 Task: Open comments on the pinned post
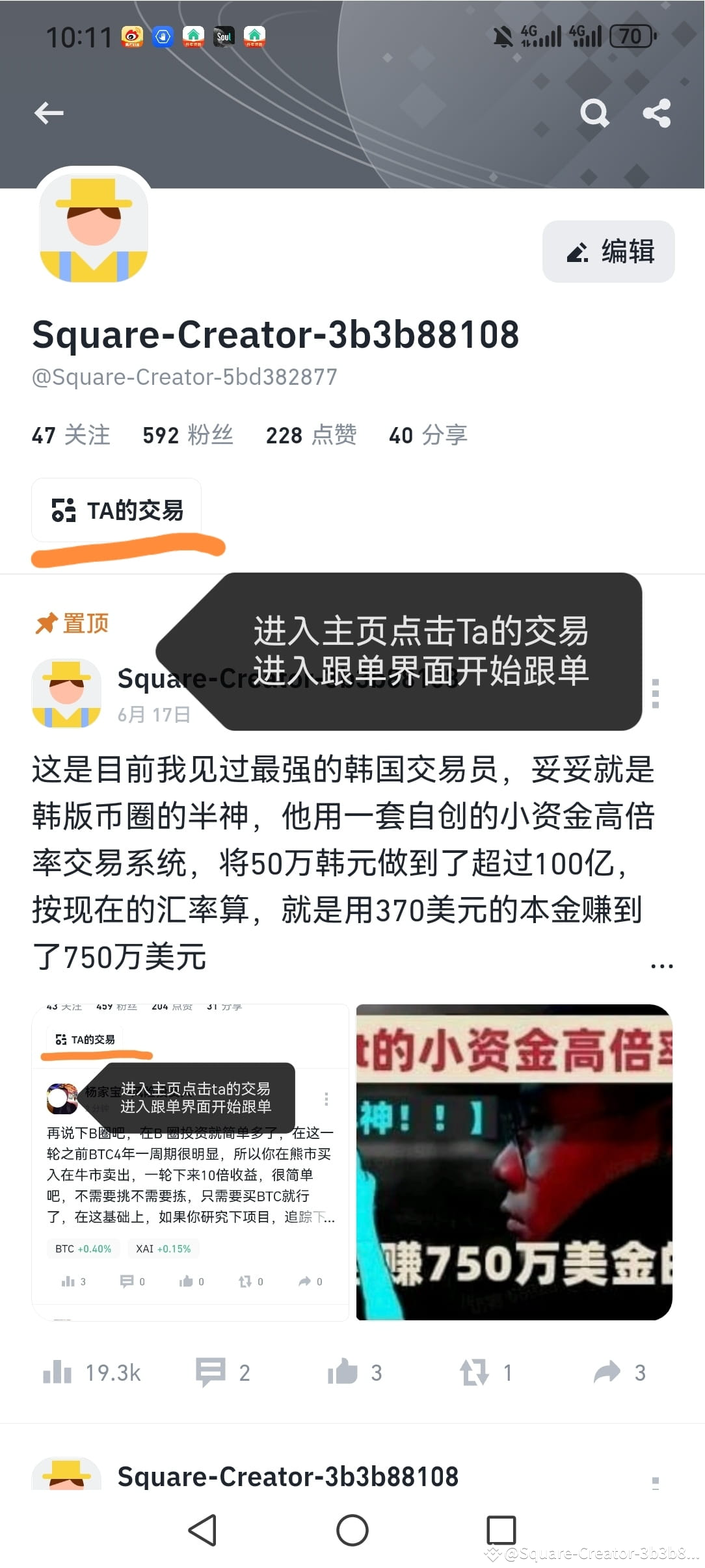point(215,1372)
